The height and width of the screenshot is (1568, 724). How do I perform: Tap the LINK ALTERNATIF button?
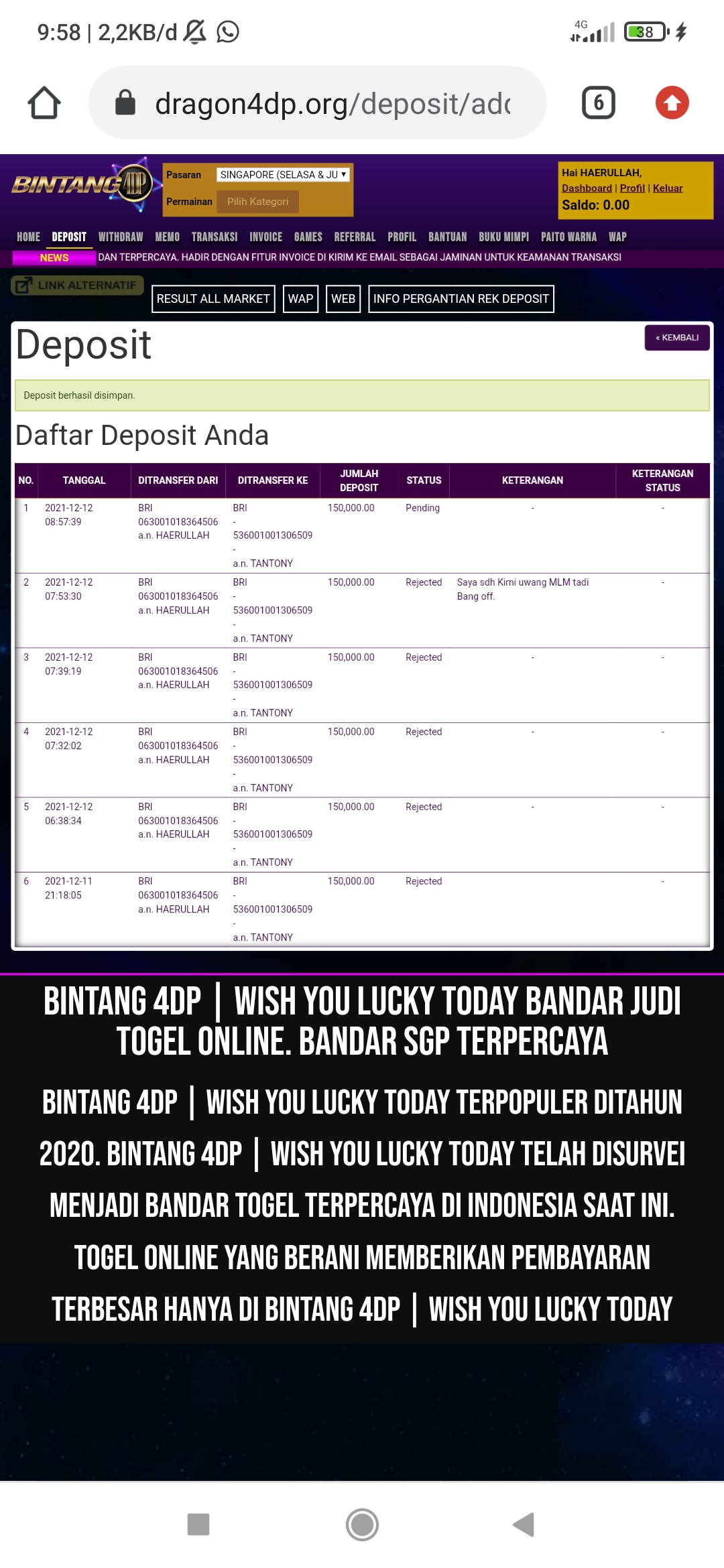point(77,285)
